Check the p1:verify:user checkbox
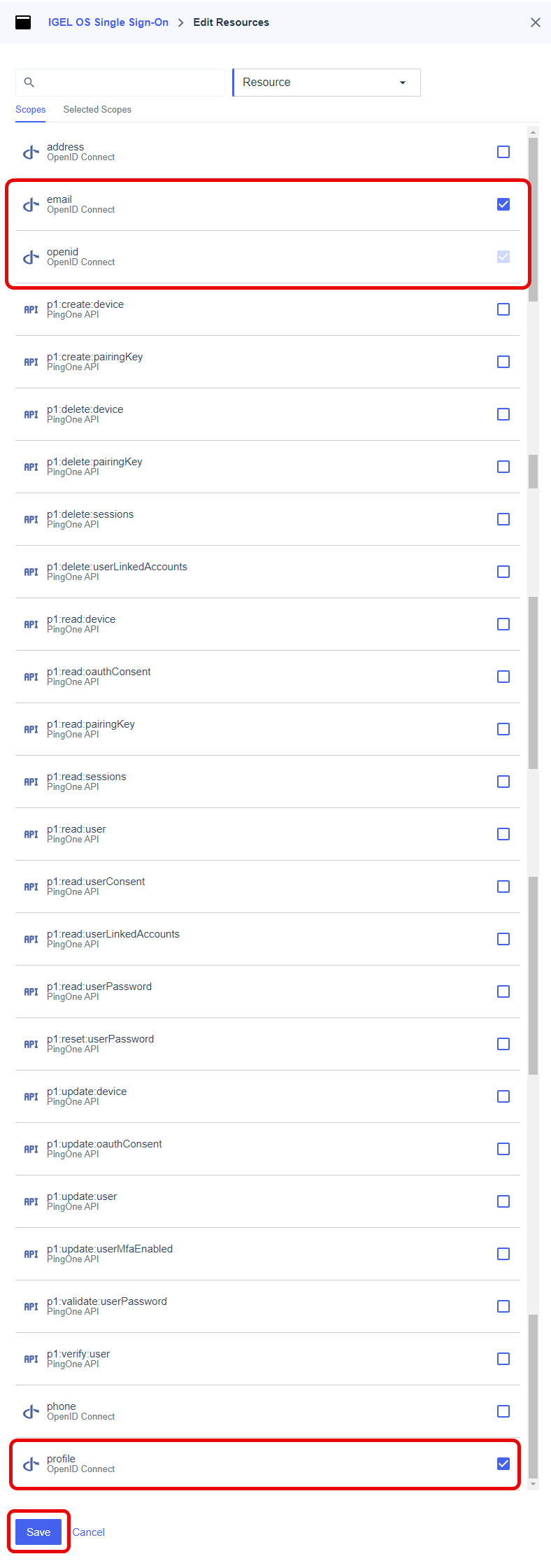The height and width of the screenshot is (1568, 551). pyautogui.click(x=503, y=1359)
